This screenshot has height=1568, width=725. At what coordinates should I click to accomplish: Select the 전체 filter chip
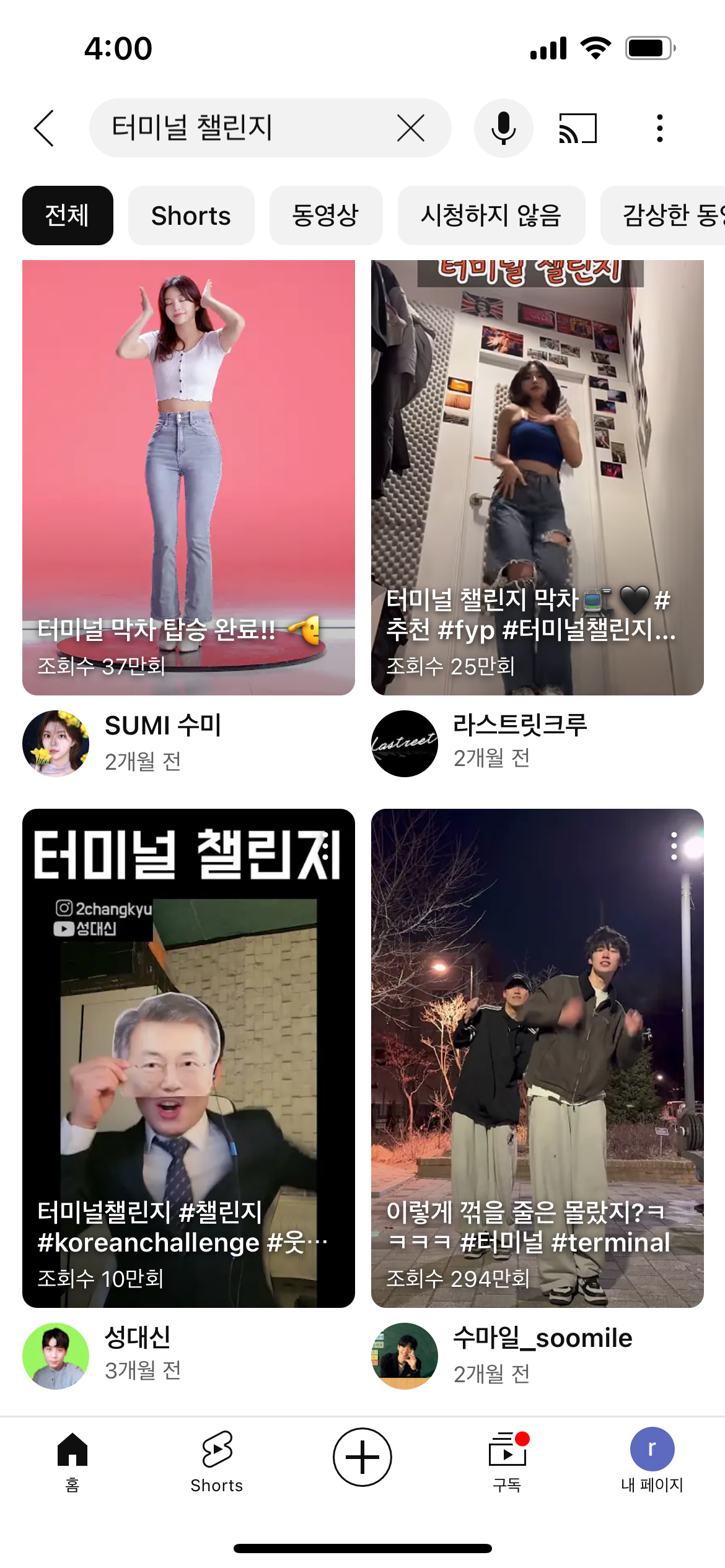click(x=68, y=216)
